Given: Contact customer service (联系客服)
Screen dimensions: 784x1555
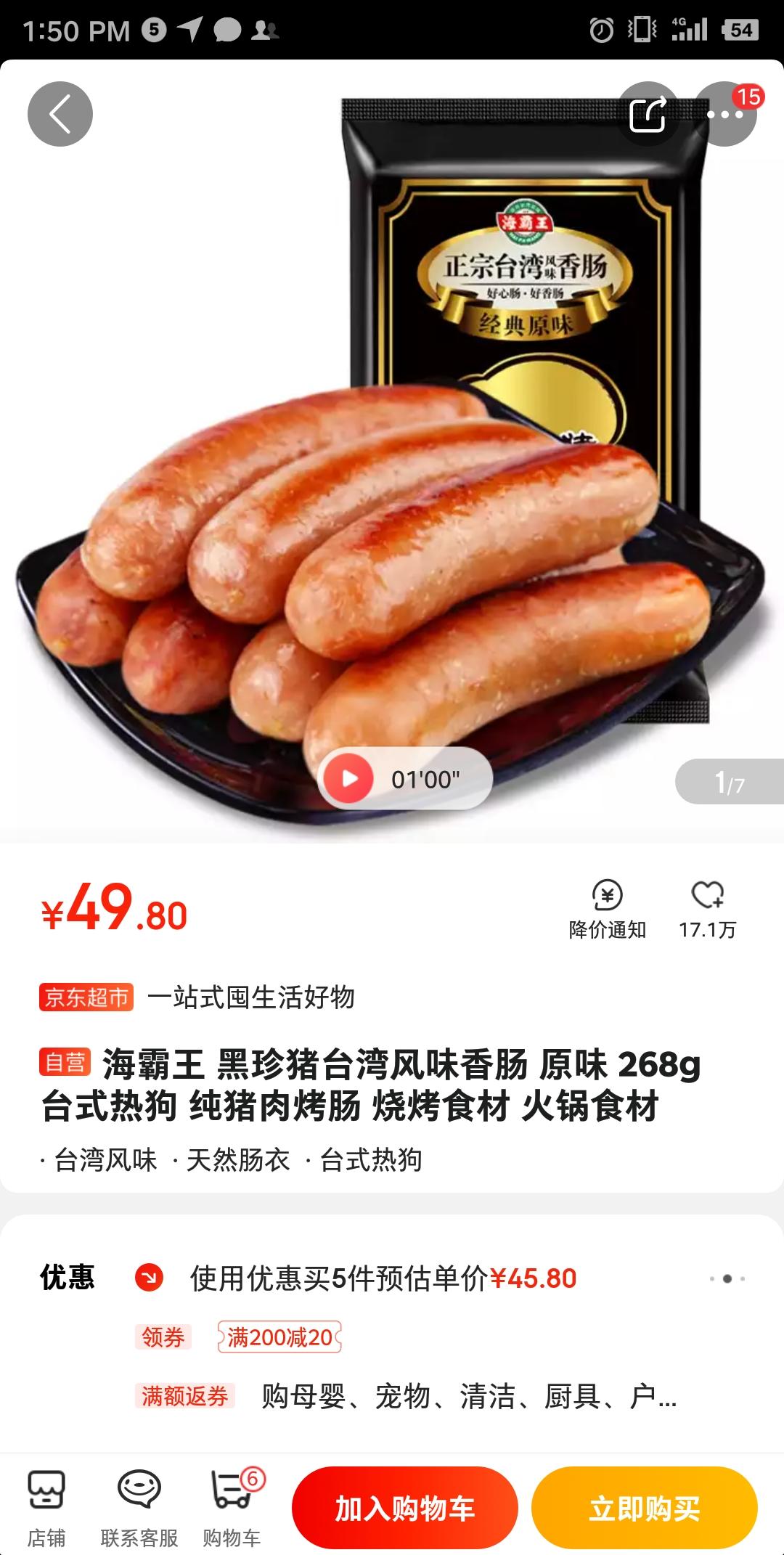Looking at the screenshot, I should tap(139, 1507).
